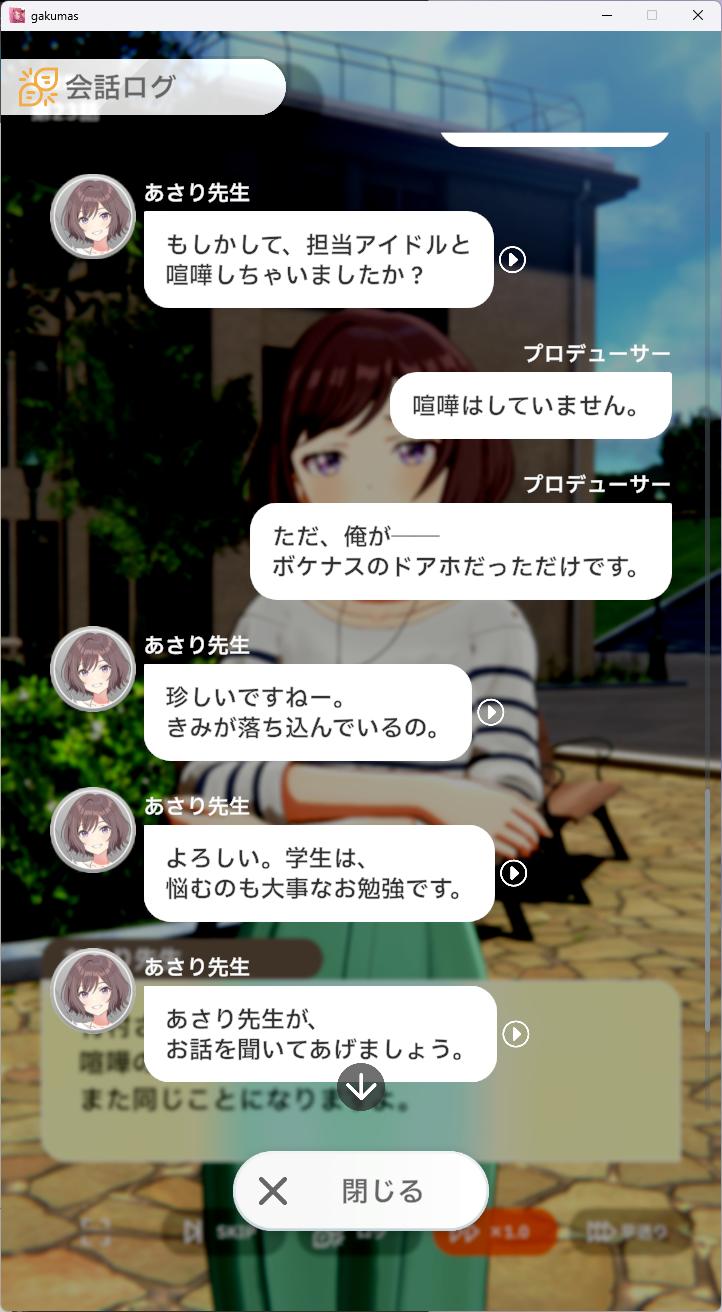The width and height of the screenshot is (722, 1312).
Task: Jump to the newest log entry arrow
Action: pyautogui.click(x=361, y=1086)
